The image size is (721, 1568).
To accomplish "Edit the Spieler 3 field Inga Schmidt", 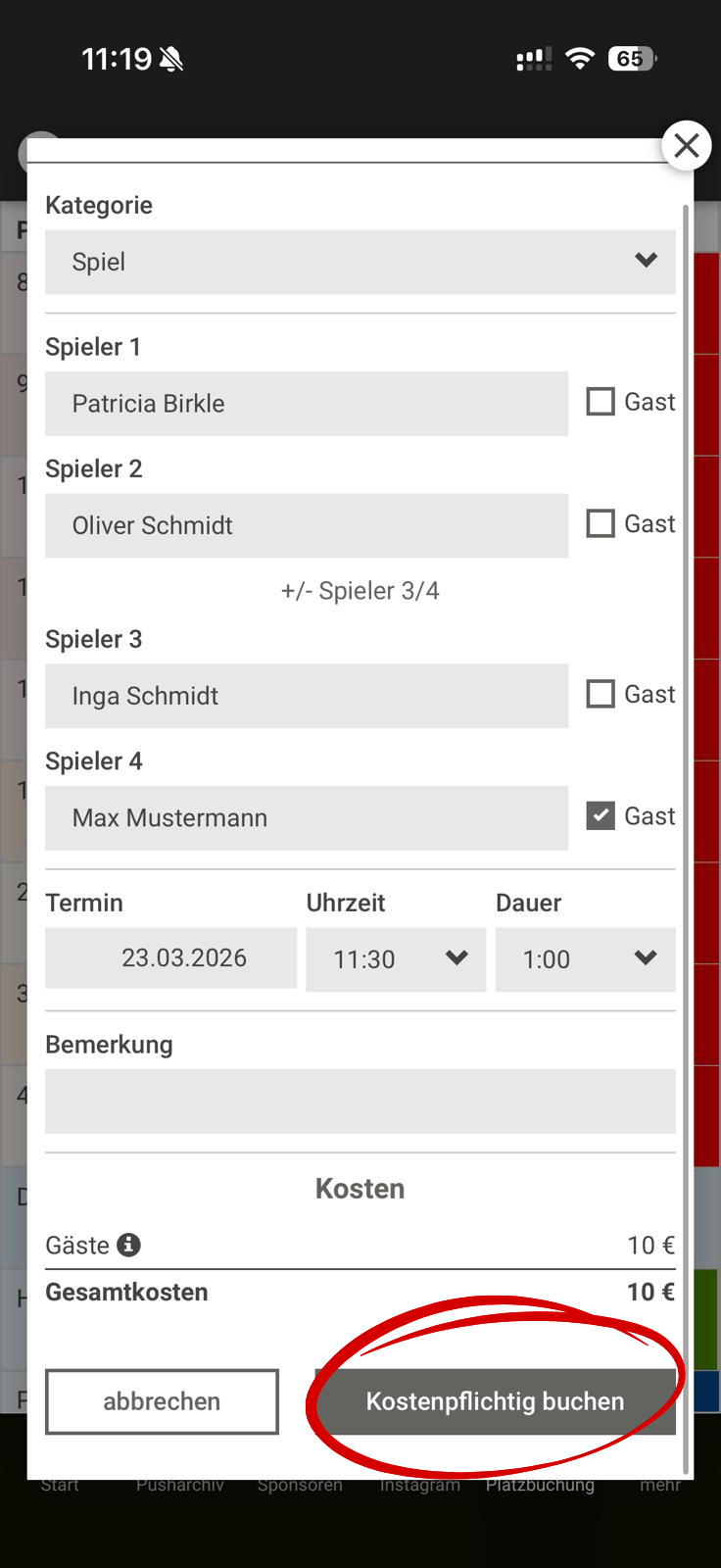I will point(306,696).
